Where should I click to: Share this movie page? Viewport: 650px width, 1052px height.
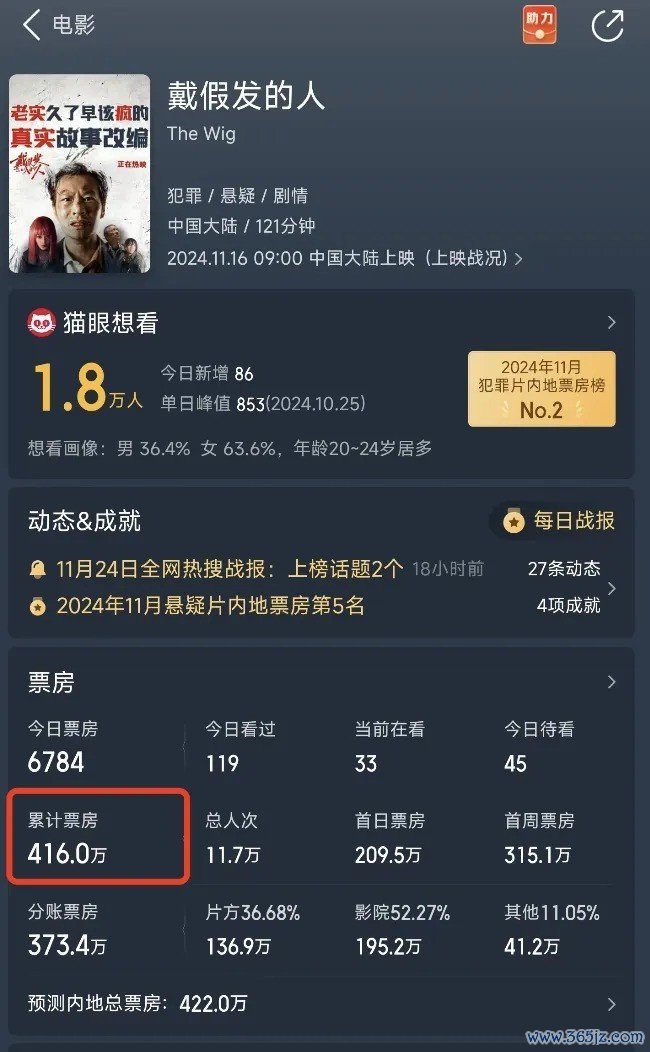pos(607,26)
